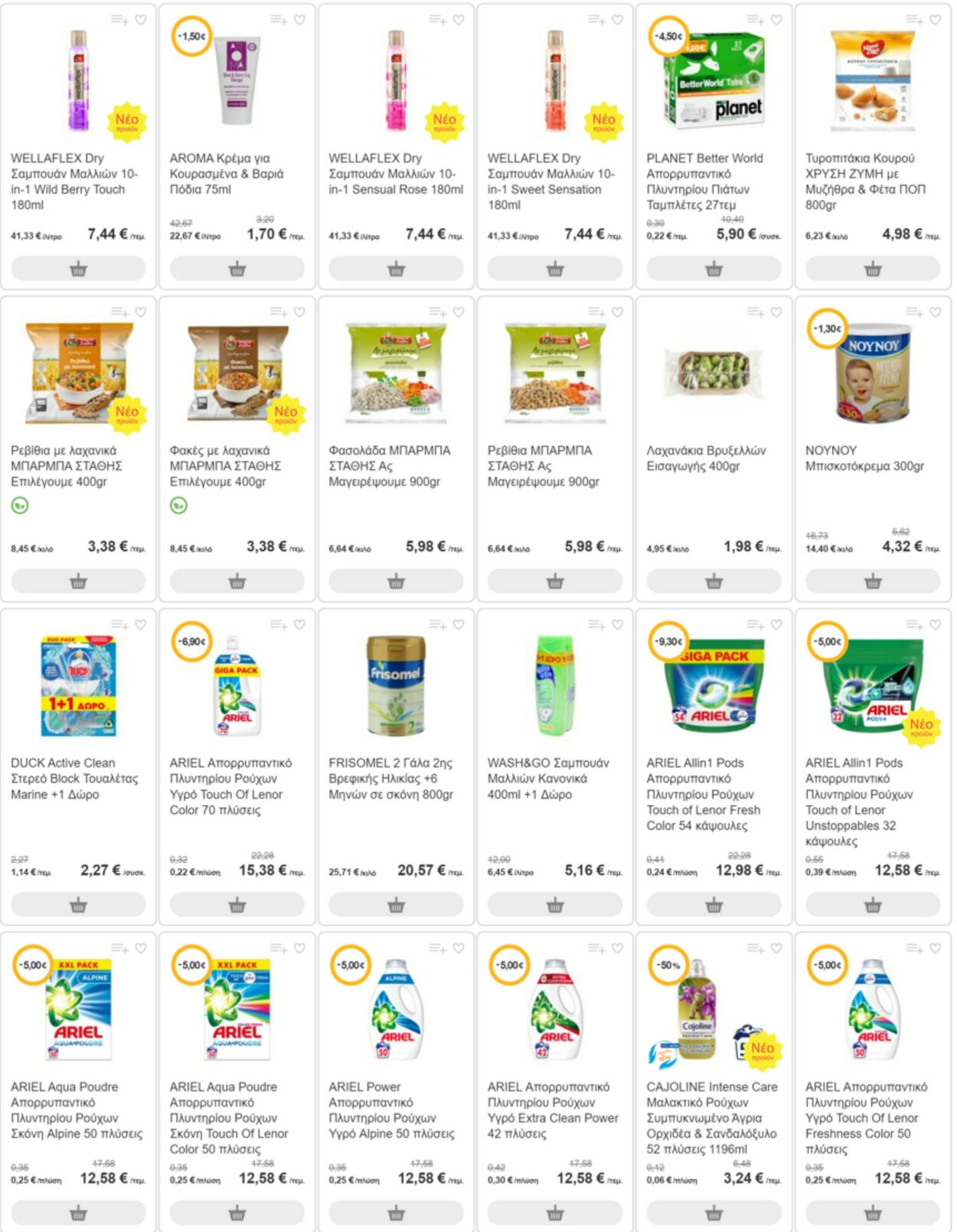957x1232 pixels.
Task: Add AROMA foot cream 75ml to cart
Action: click(x=237, y=269)
